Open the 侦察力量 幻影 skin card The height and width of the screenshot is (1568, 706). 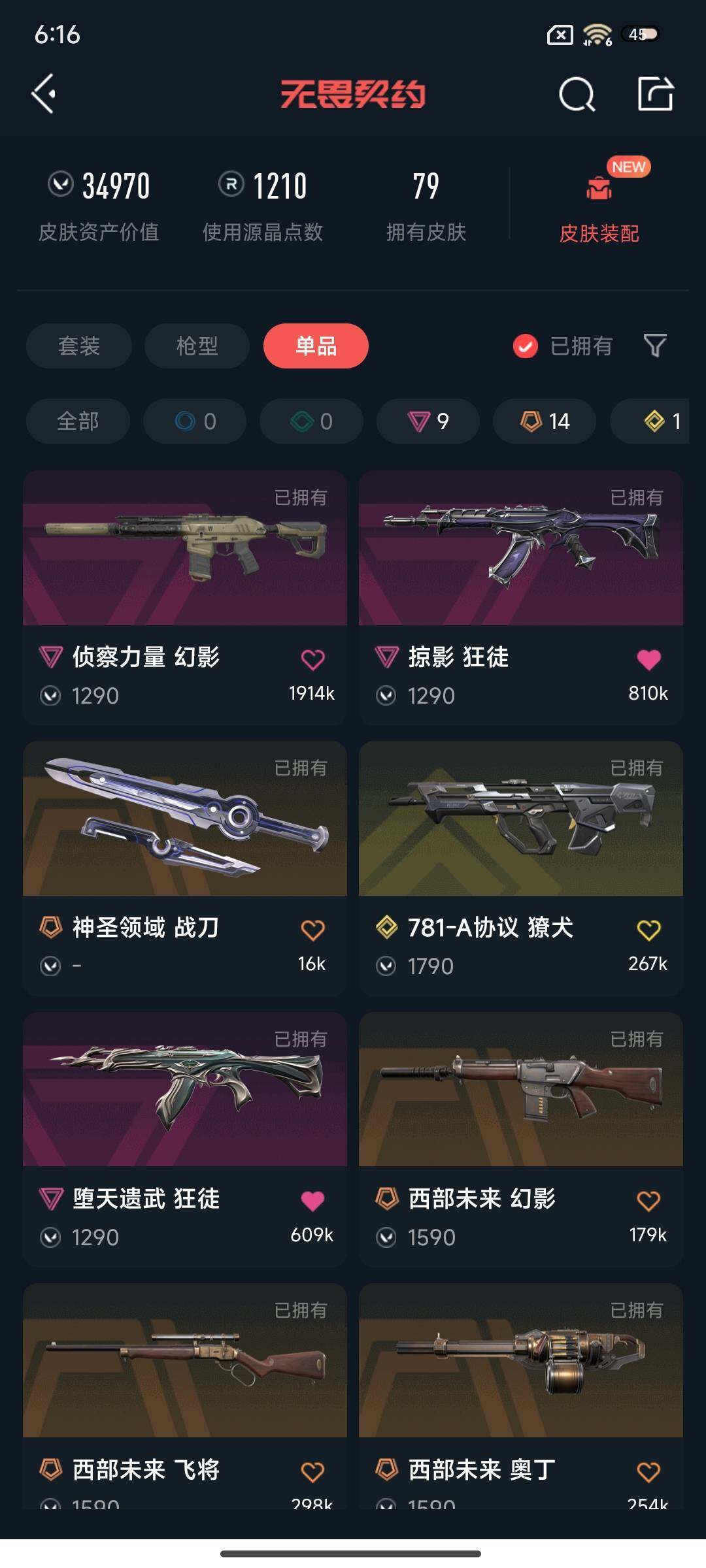(x=185, y=549)
